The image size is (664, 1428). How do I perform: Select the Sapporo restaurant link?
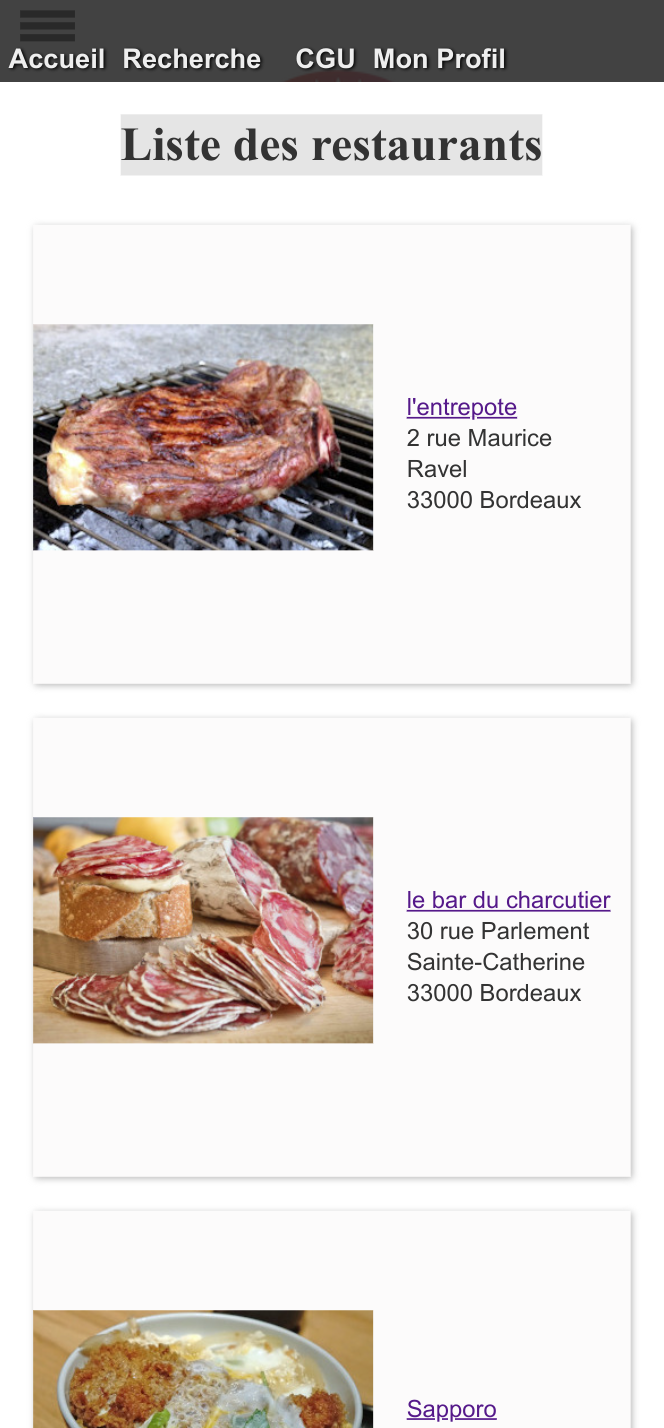click(x=451, y=1409)
